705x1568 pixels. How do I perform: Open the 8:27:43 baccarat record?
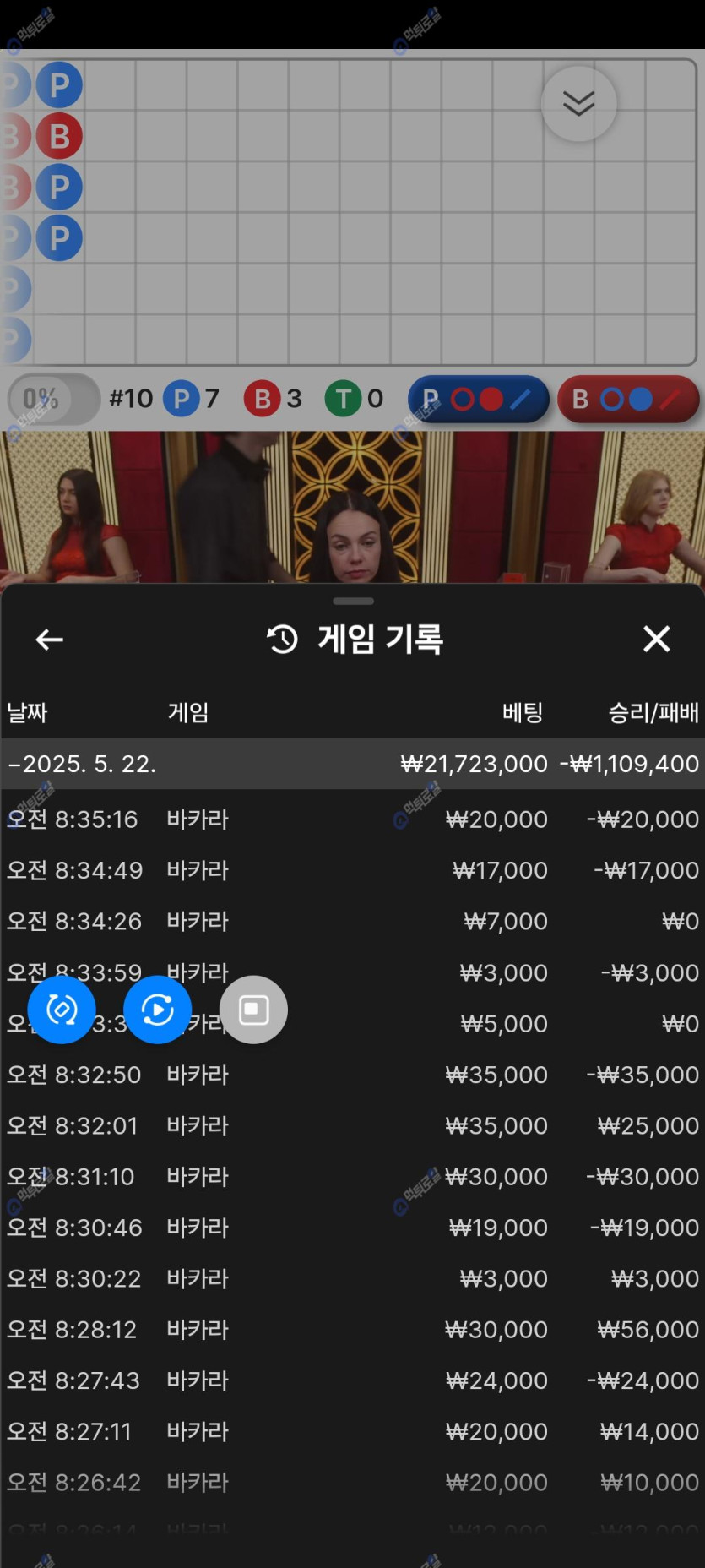click(x=353, y=1380)
